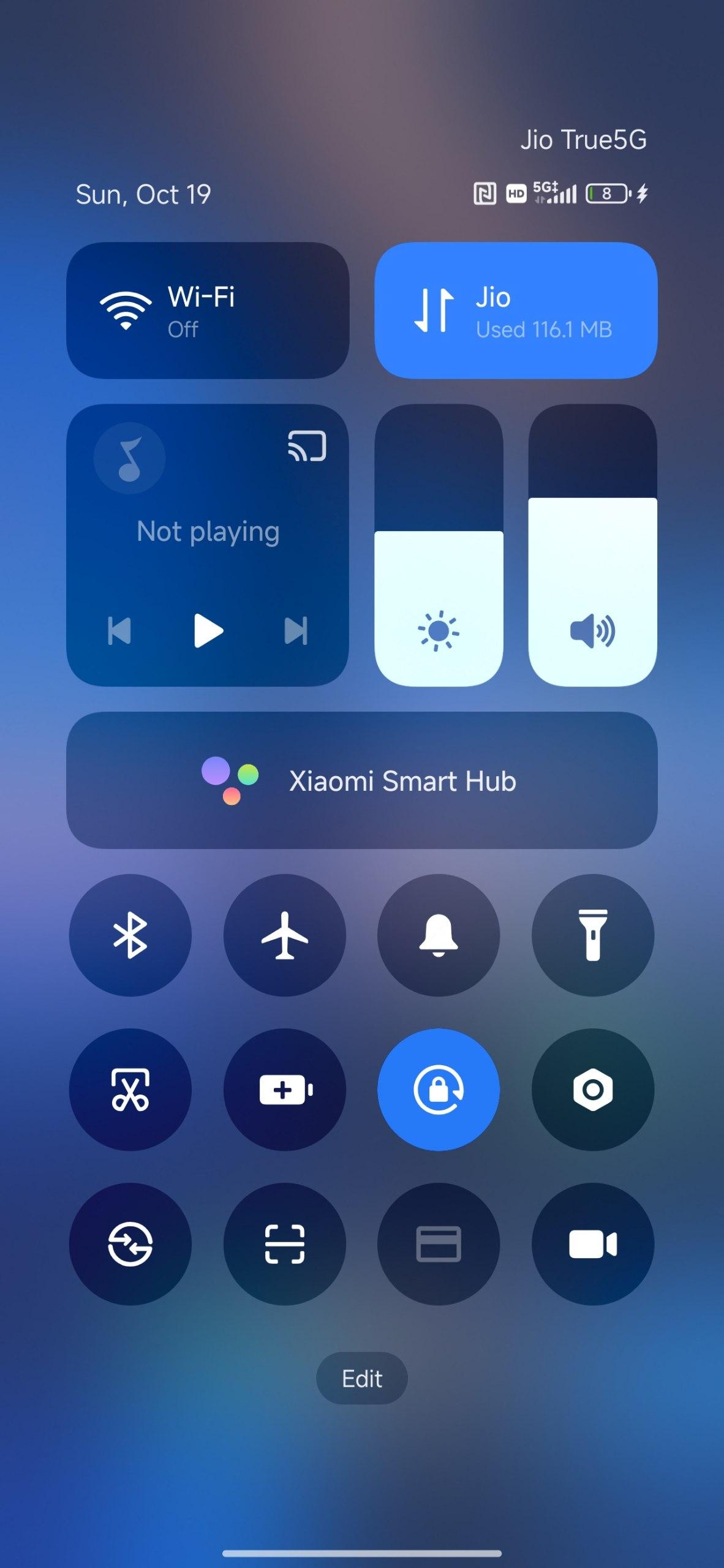Go back to the previous track
Screen dimensions: 724x1568
point(119,630)
